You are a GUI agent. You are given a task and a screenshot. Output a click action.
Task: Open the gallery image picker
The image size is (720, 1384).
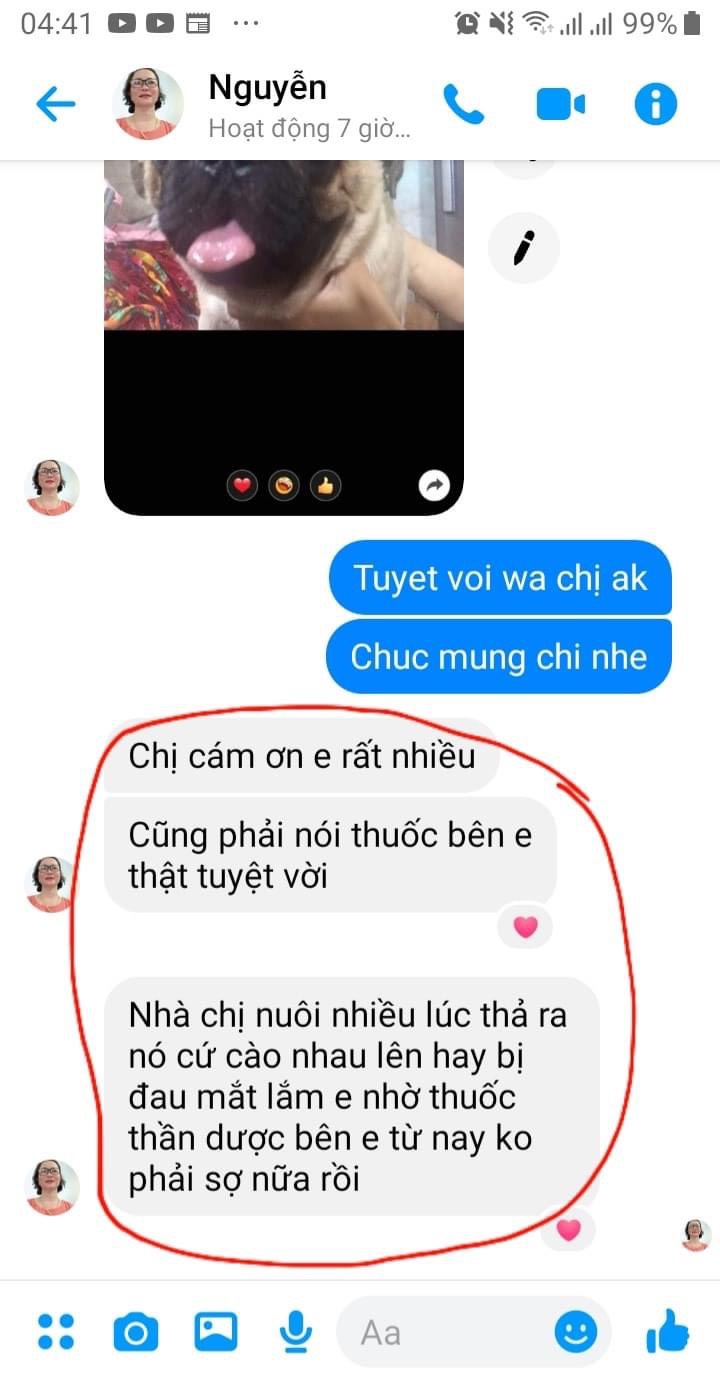(215, 1332)
